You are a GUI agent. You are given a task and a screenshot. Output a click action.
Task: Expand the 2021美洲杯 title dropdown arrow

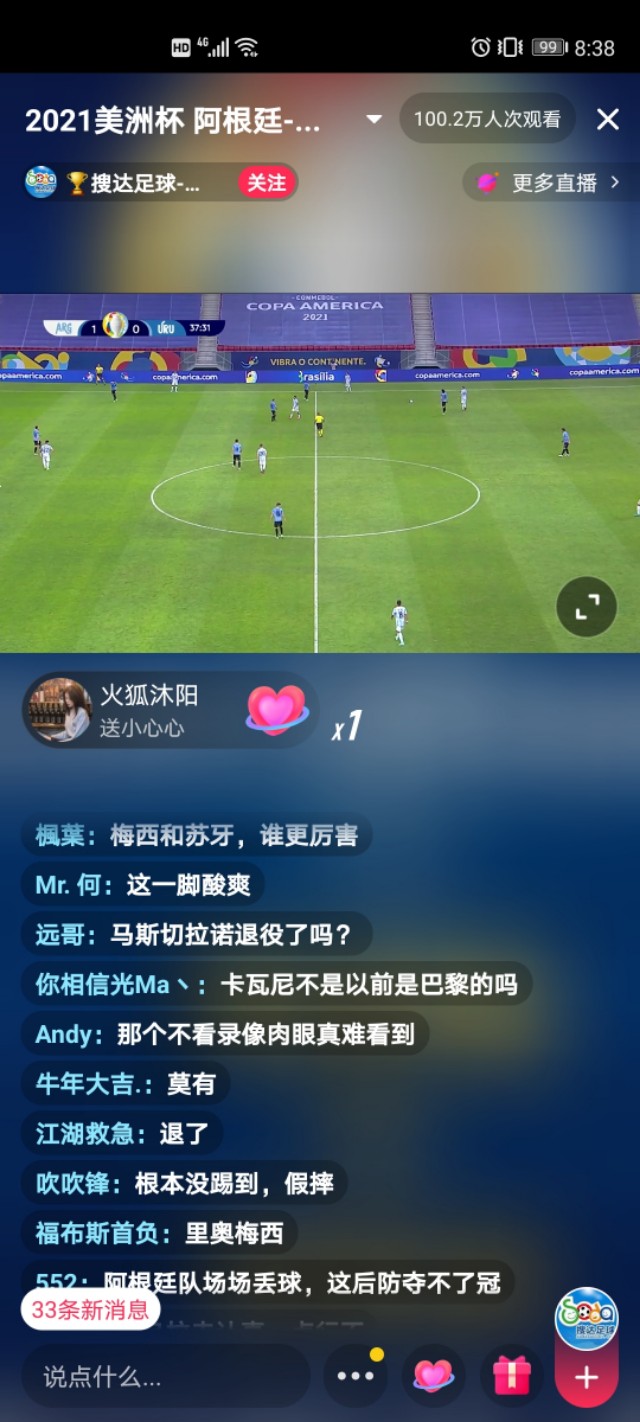pos(374,120)
